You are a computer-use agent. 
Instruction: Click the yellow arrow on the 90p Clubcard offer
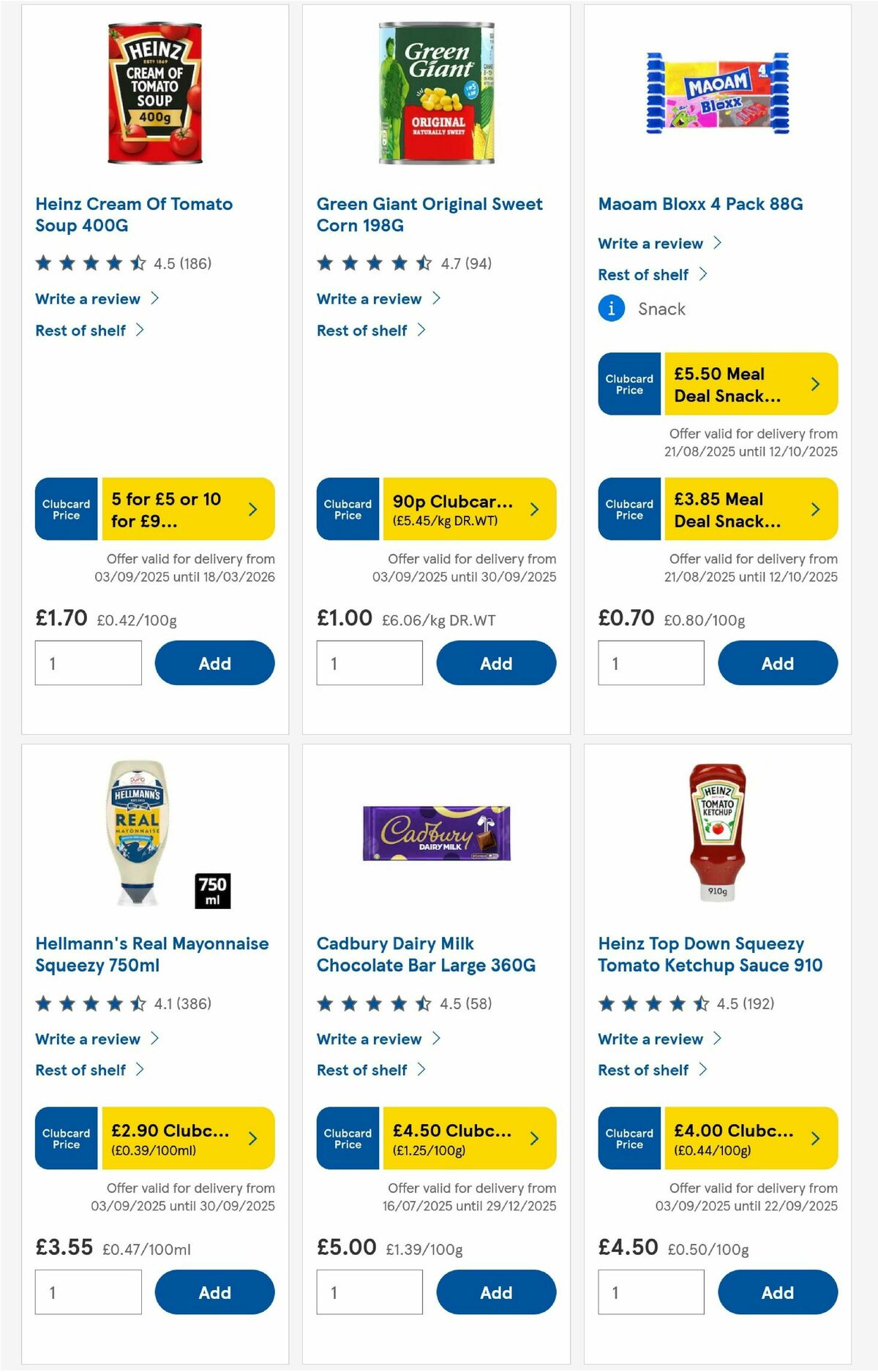pyautogui.click(x=533, y=508)
